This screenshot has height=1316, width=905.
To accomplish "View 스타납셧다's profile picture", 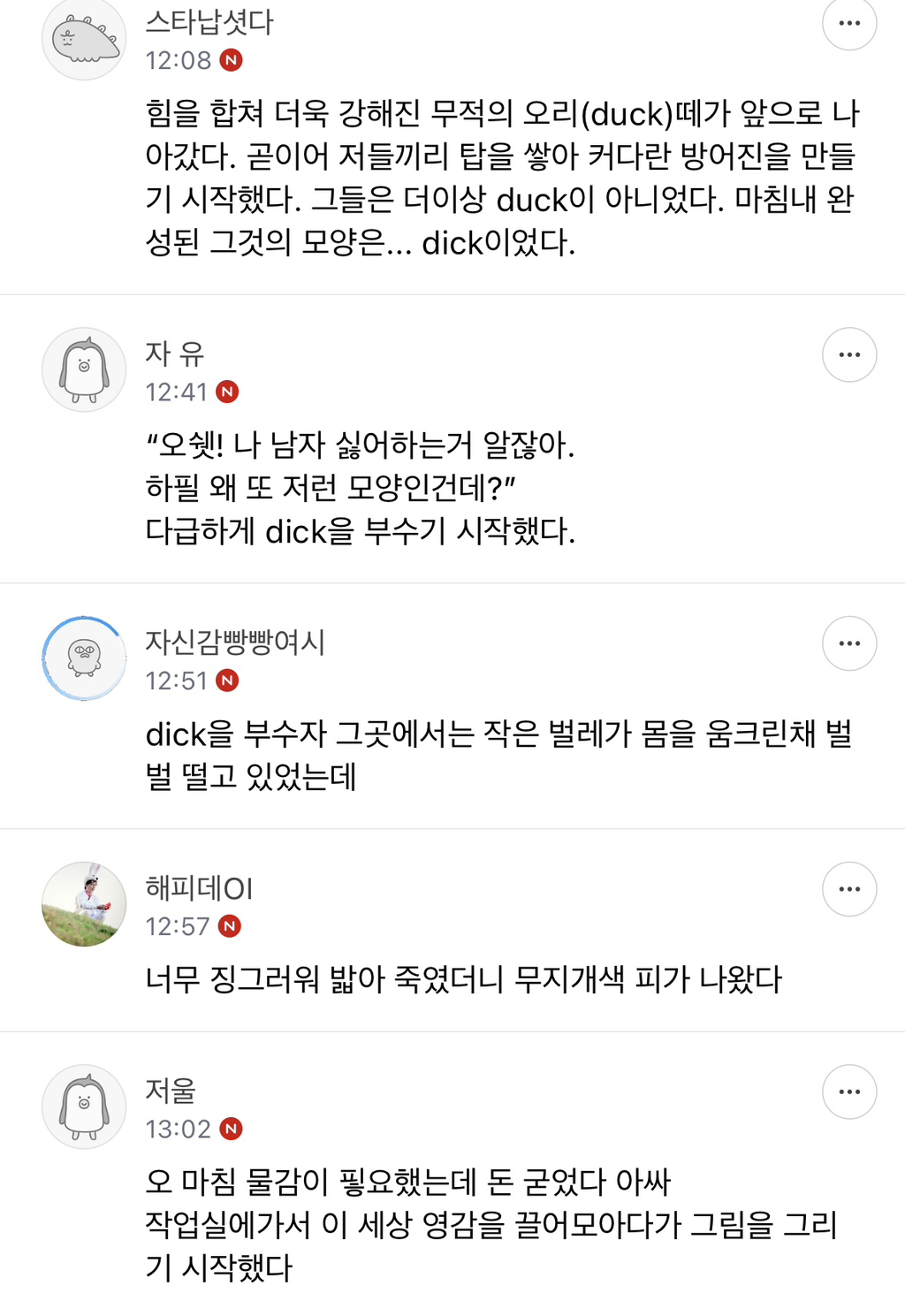I will pos(84,39).
